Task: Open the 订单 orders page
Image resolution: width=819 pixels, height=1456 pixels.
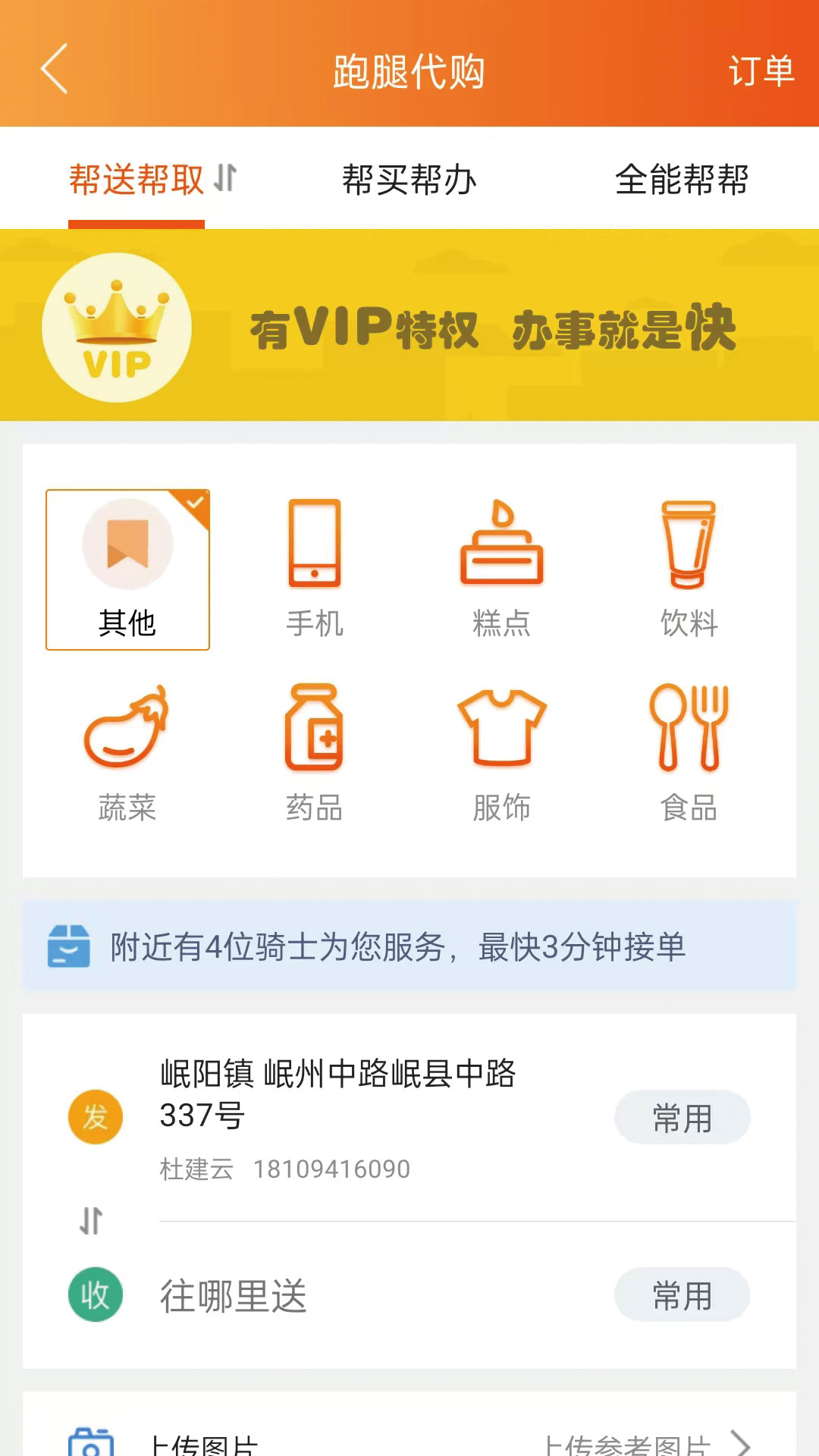Action: pos(762,72)
